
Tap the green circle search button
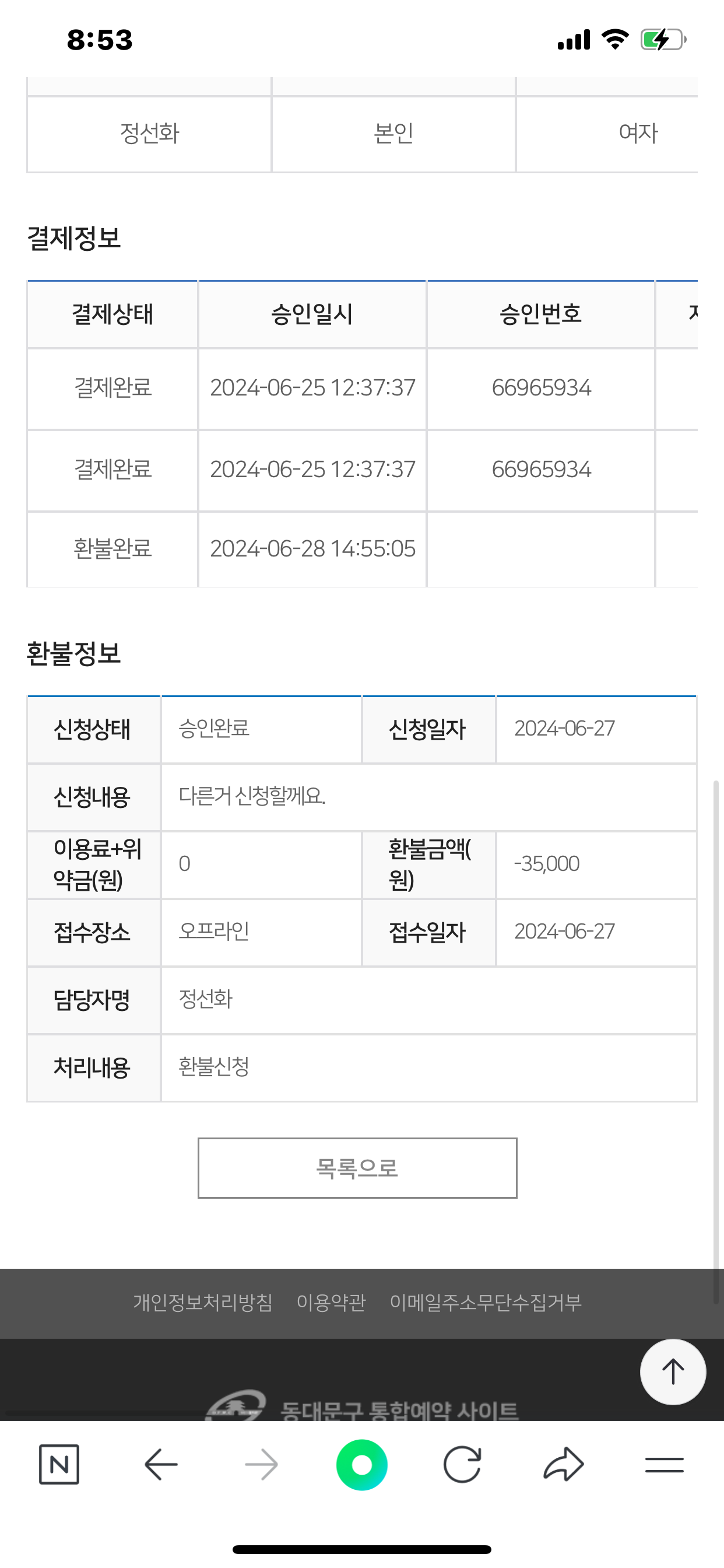click(361, 1465)
